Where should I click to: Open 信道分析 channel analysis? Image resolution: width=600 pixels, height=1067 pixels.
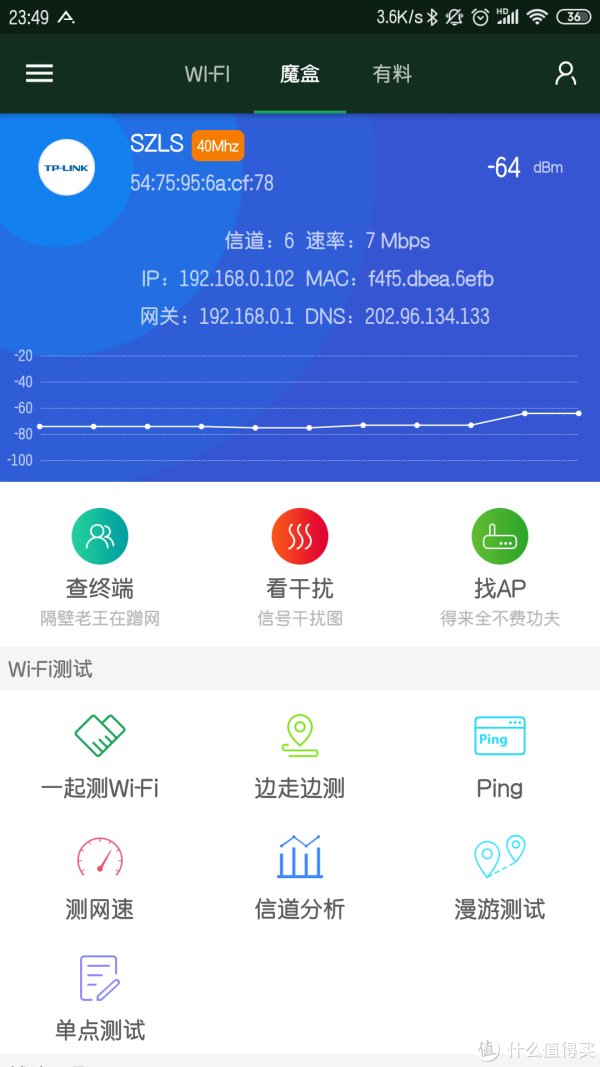pos(300,877)
